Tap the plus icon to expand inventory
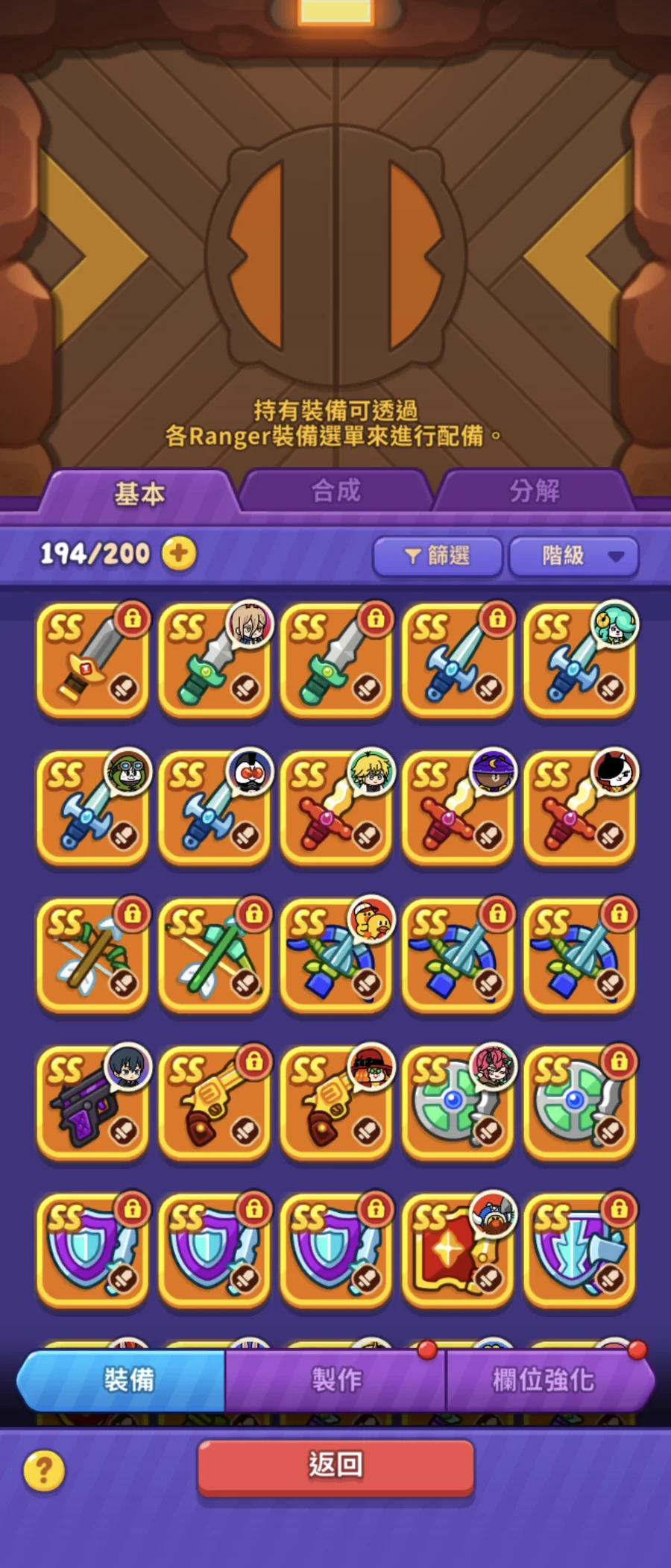The image size is (671, 1568). 179,553
